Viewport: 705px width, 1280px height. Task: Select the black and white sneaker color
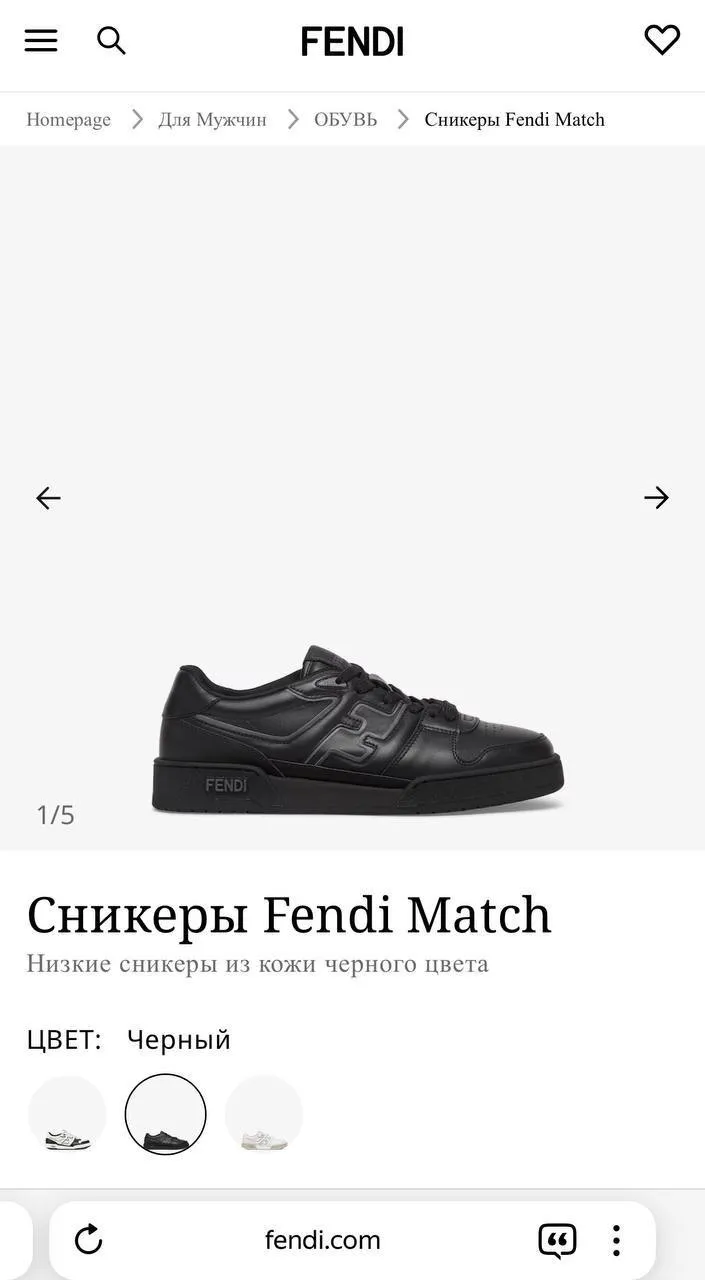point(67,1115)
